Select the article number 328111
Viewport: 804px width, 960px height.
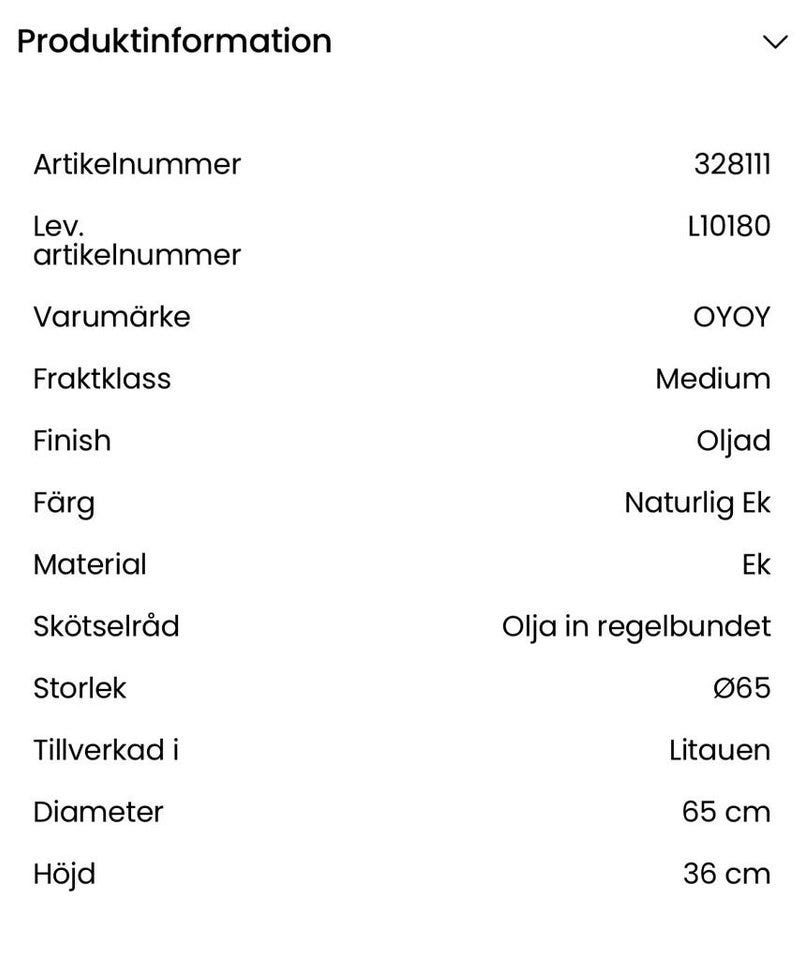[x=732, y=165]
